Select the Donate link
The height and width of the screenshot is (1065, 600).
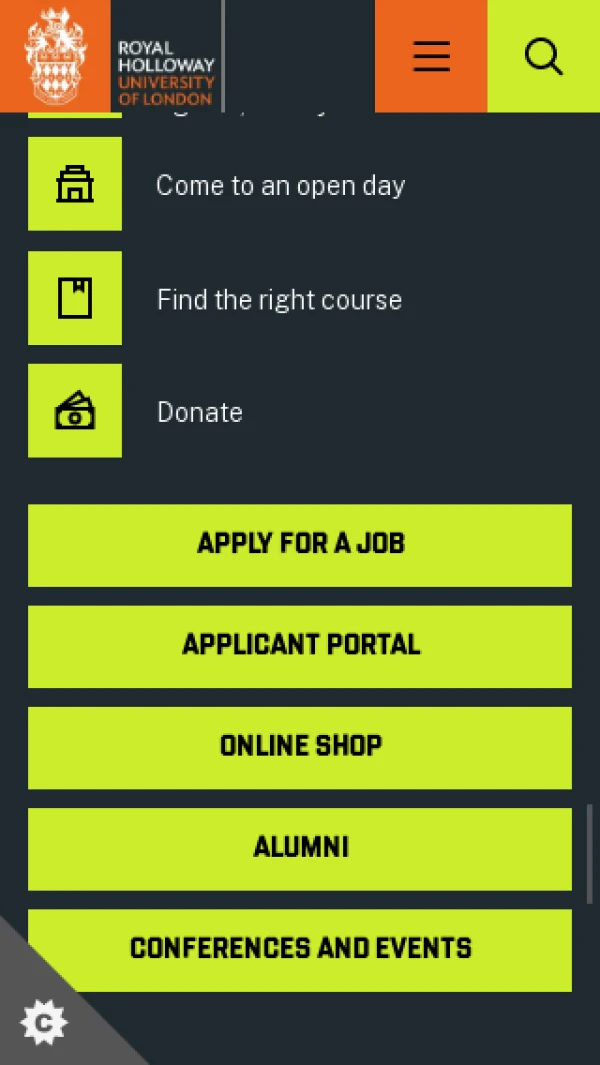[200, 412]
